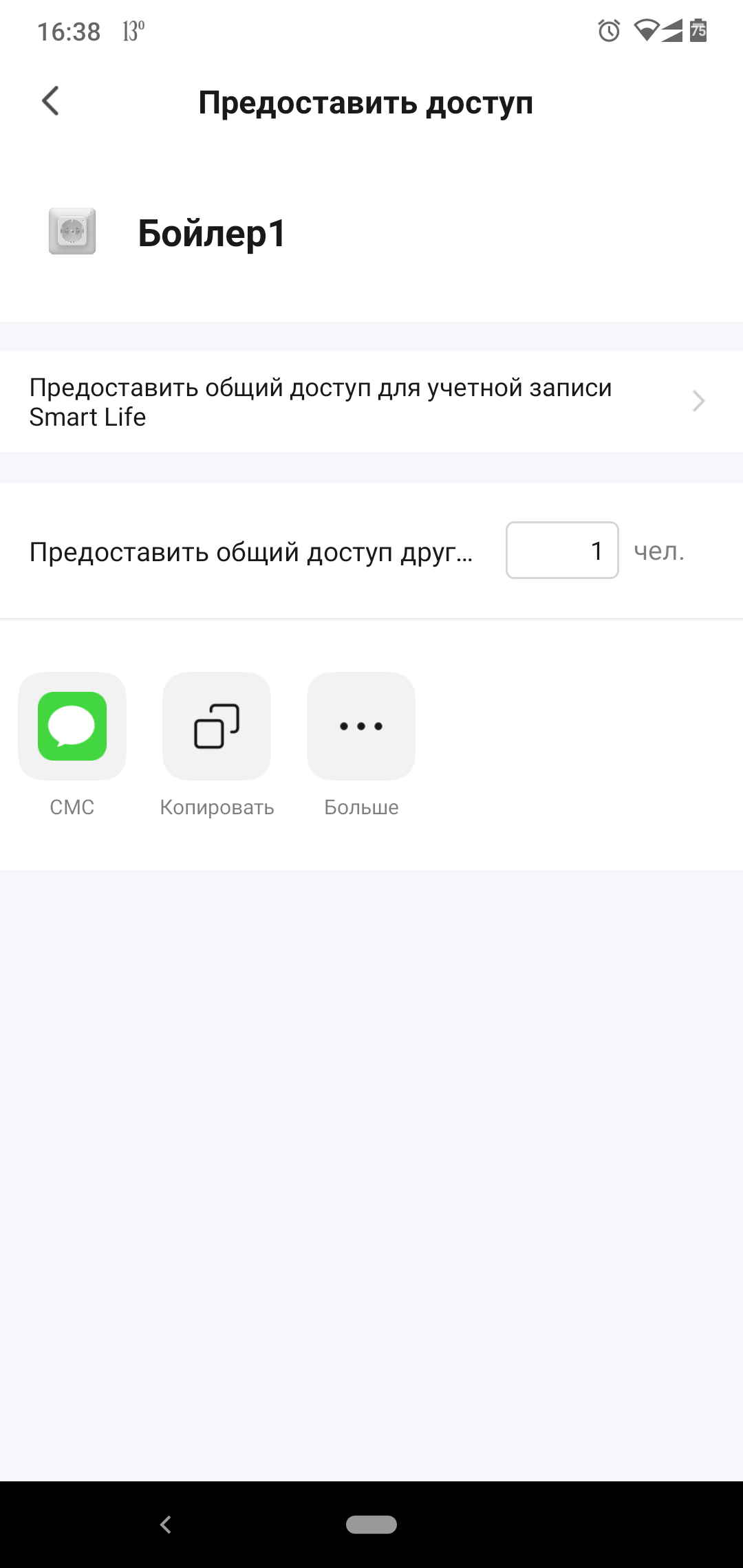Tap the home pill in the navigation bar

371,1525
